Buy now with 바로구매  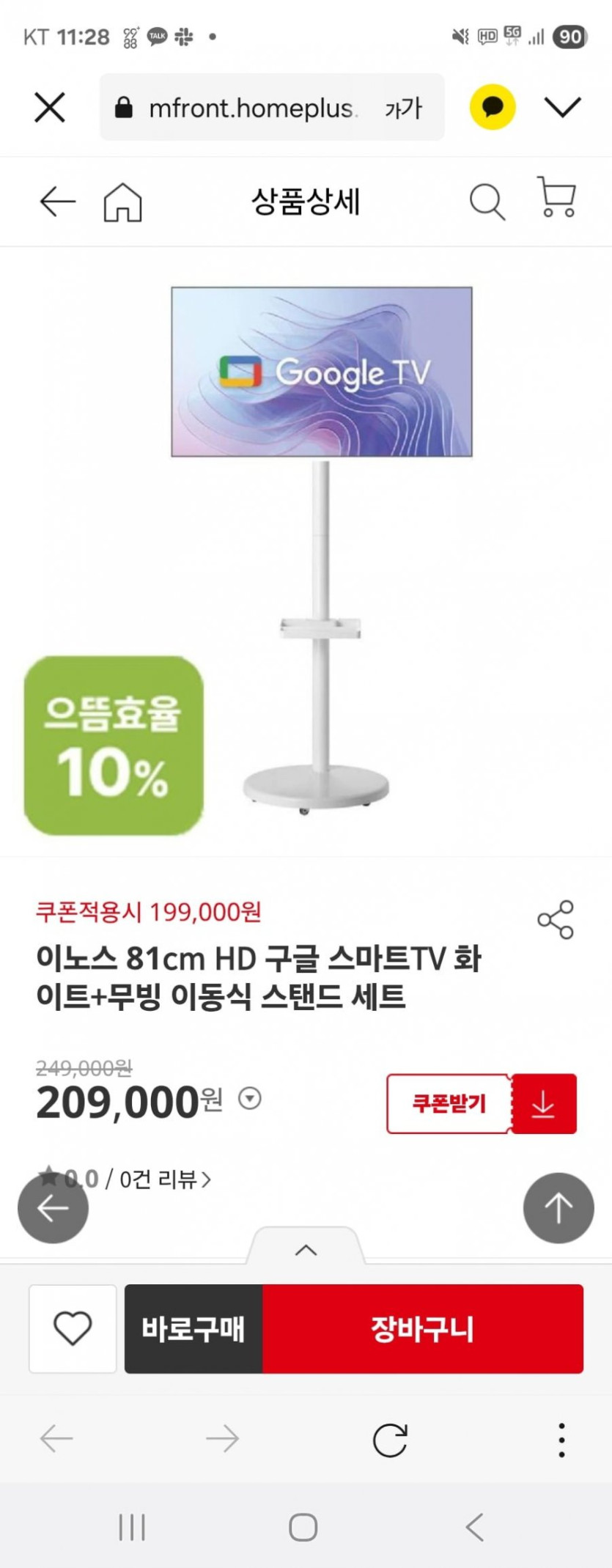pos(193,1328)
